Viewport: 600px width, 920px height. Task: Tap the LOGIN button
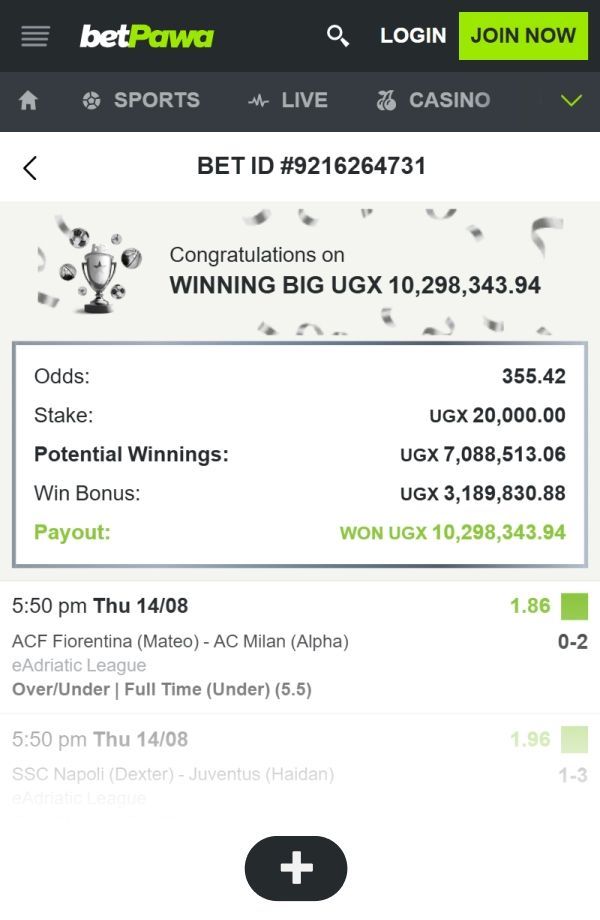[x=413, y=36]
